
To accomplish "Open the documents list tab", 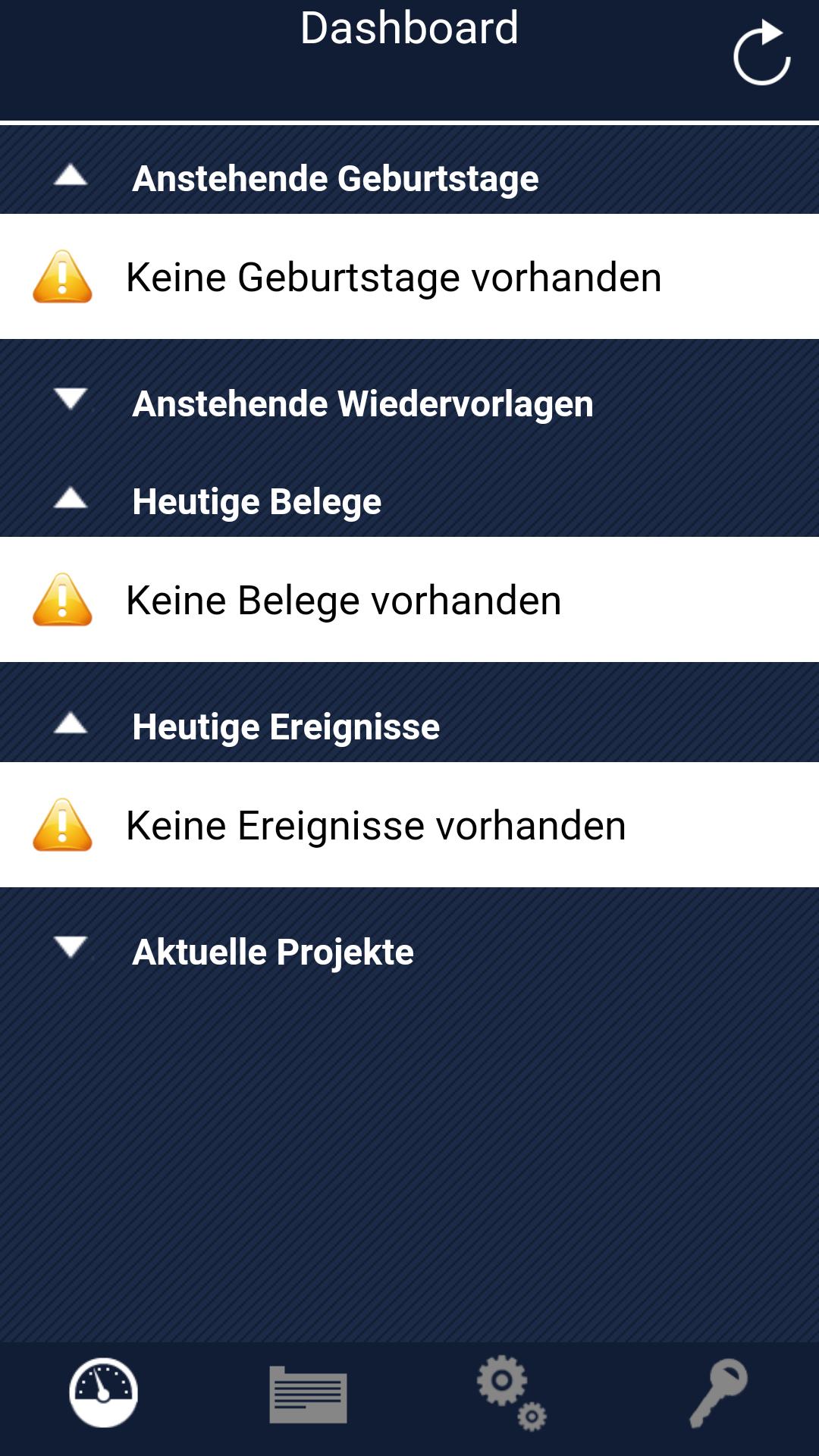I will (x=308, y=1394).
